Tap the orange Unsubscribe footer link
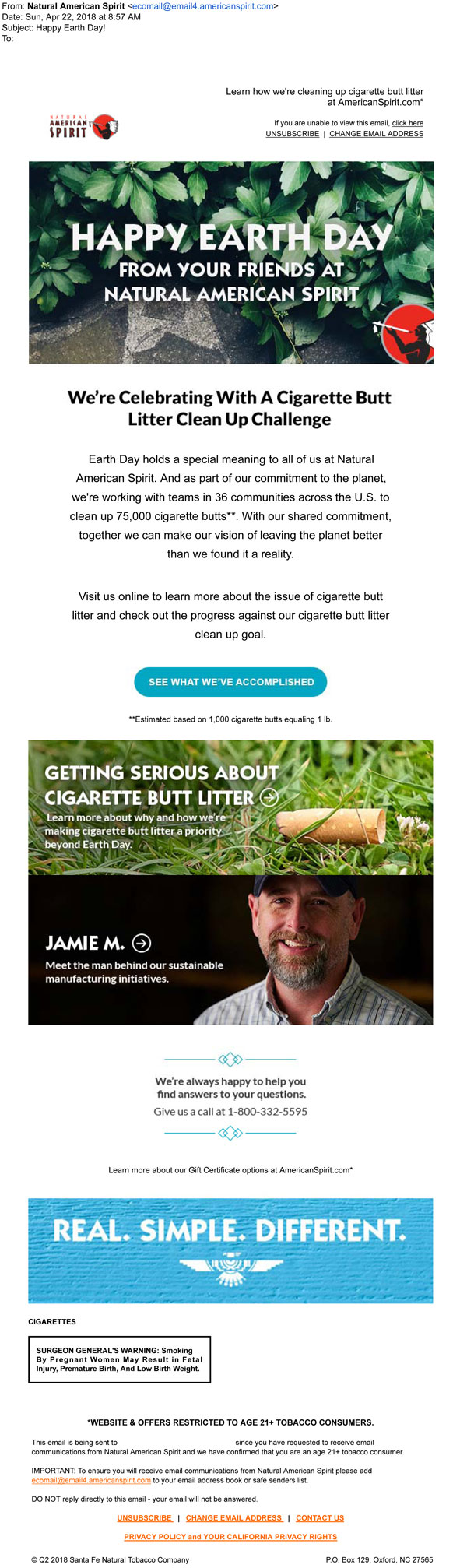Image resolution: width=467 pixels, height=1568 pixels. [145, 1517]
